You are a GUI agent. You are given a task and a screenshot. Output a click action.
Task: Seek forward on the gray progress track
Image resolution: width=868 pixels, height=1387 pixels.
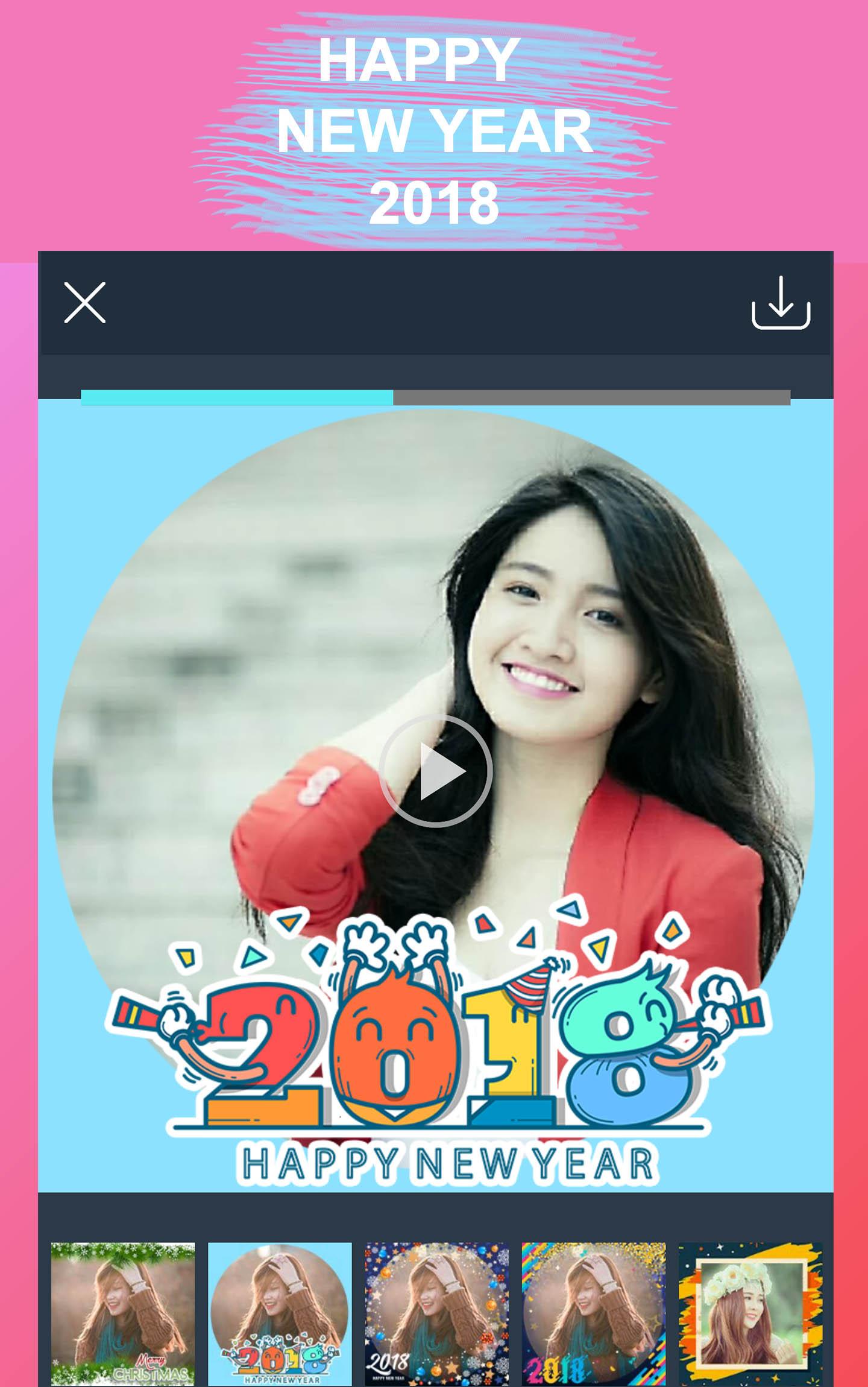pos(591,397)
